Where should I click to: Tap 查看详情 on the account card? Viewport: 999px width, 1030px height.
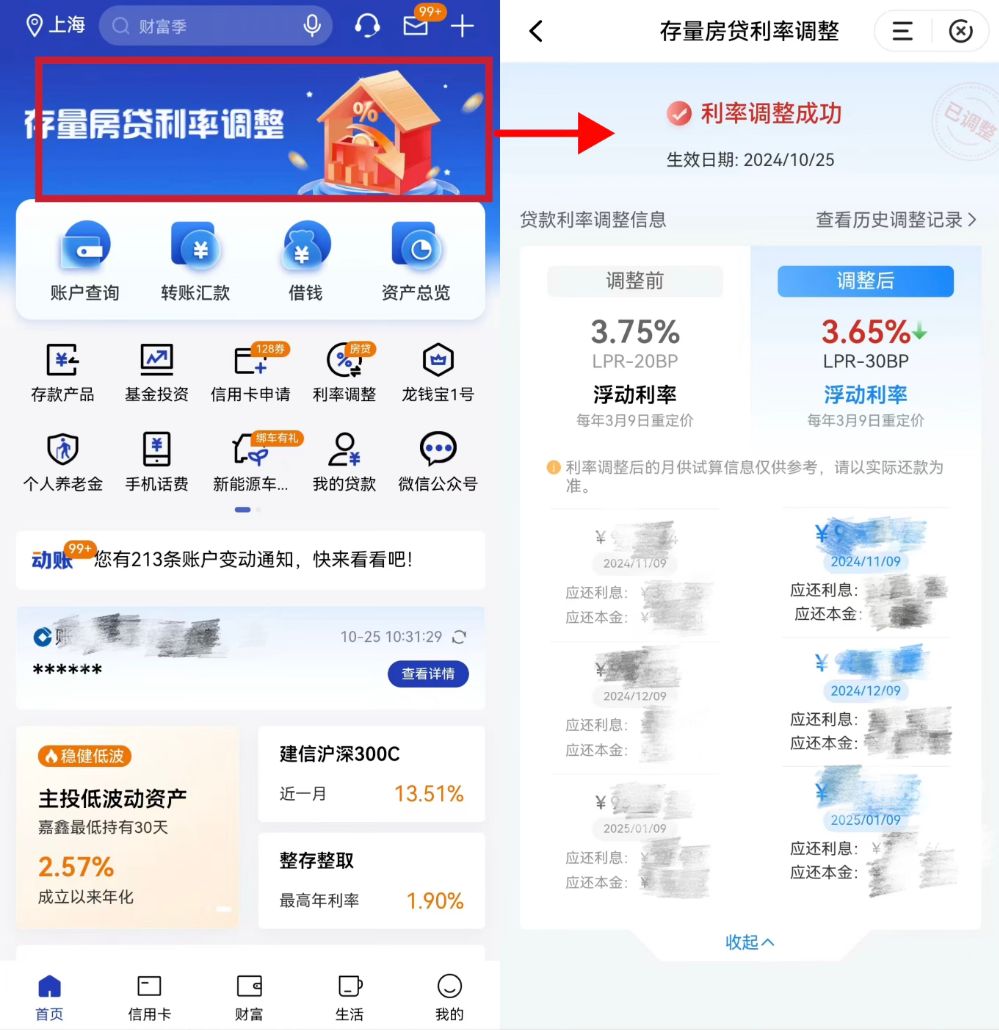(428, 674)
